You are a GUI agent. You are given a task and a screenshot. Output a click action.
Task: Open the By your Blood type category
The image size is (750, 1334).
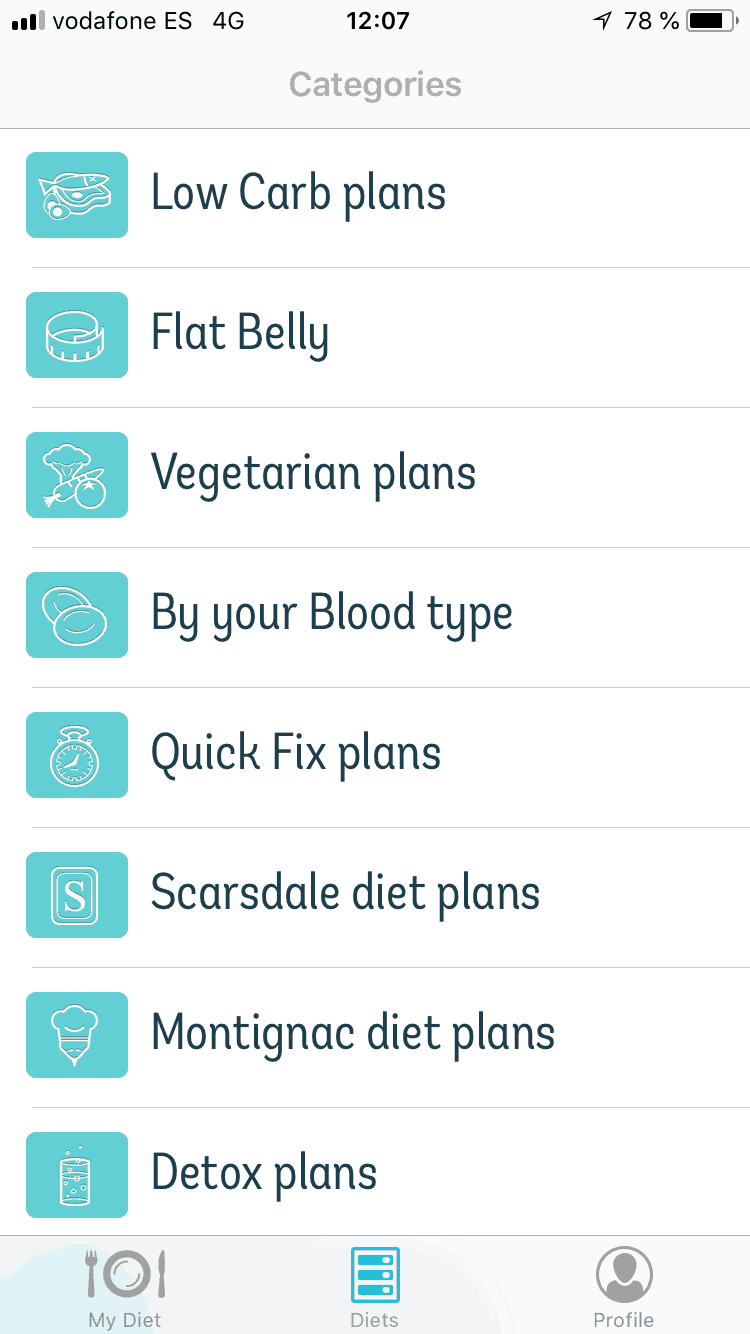point(331,615)
